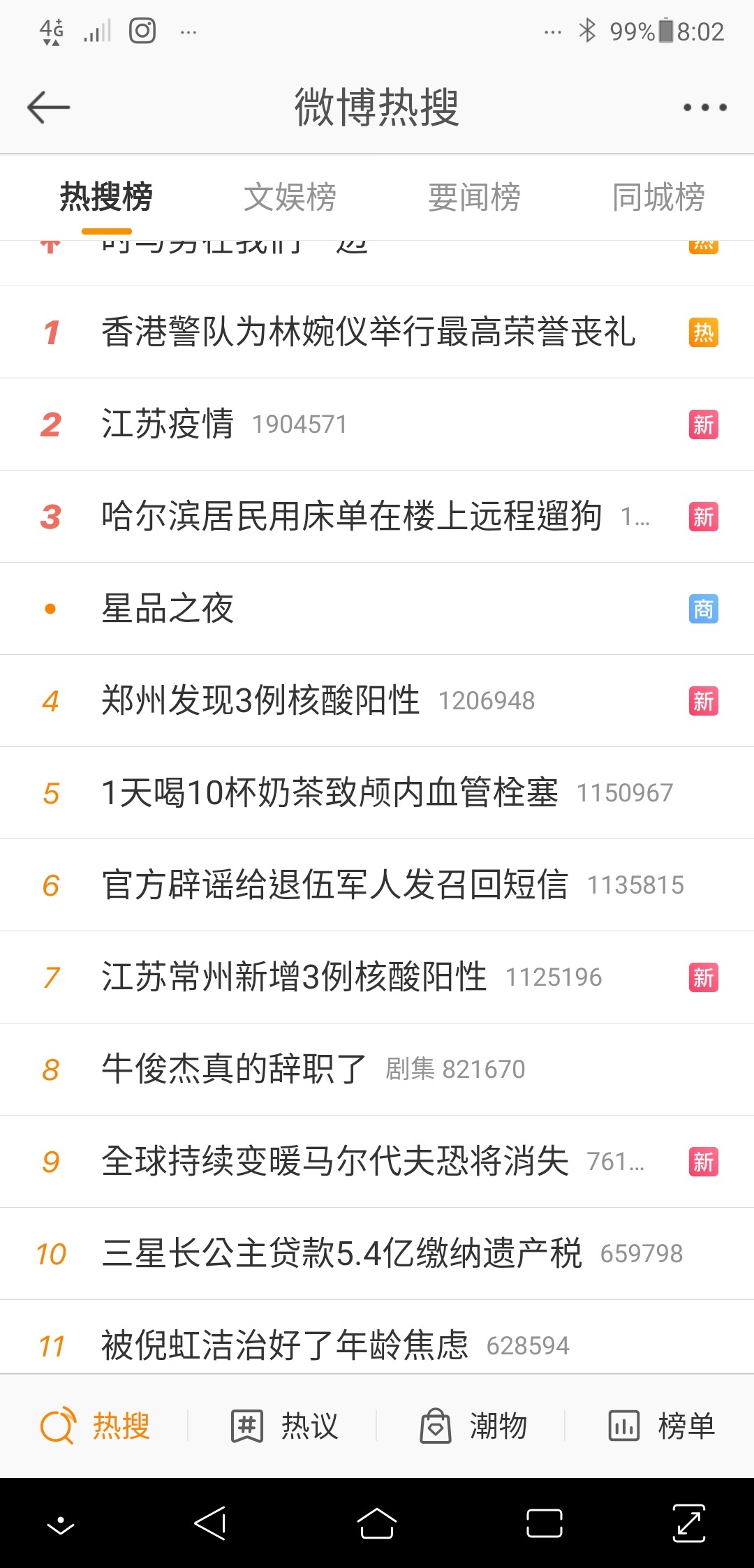
Task: Open topic 官方辟谣给退伍军人发召回短信
Action: point(377,885)
